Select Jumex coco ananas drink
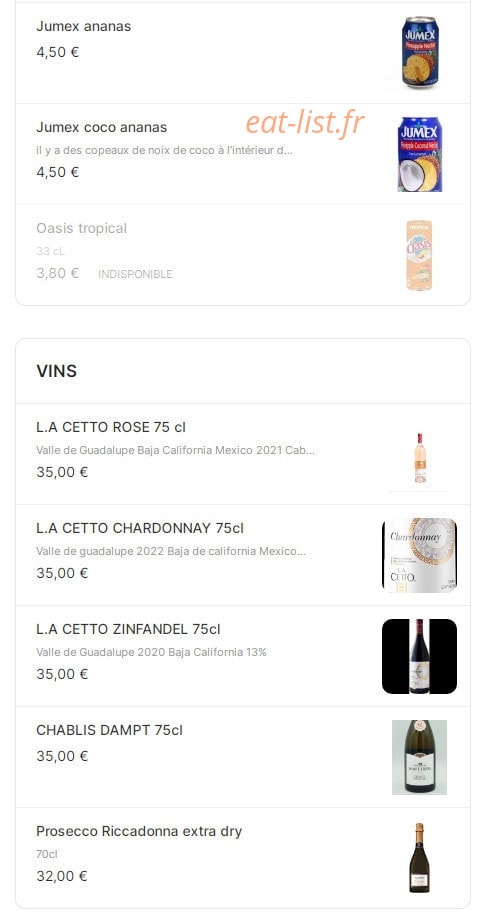489x919 pixels. [243, 154]
